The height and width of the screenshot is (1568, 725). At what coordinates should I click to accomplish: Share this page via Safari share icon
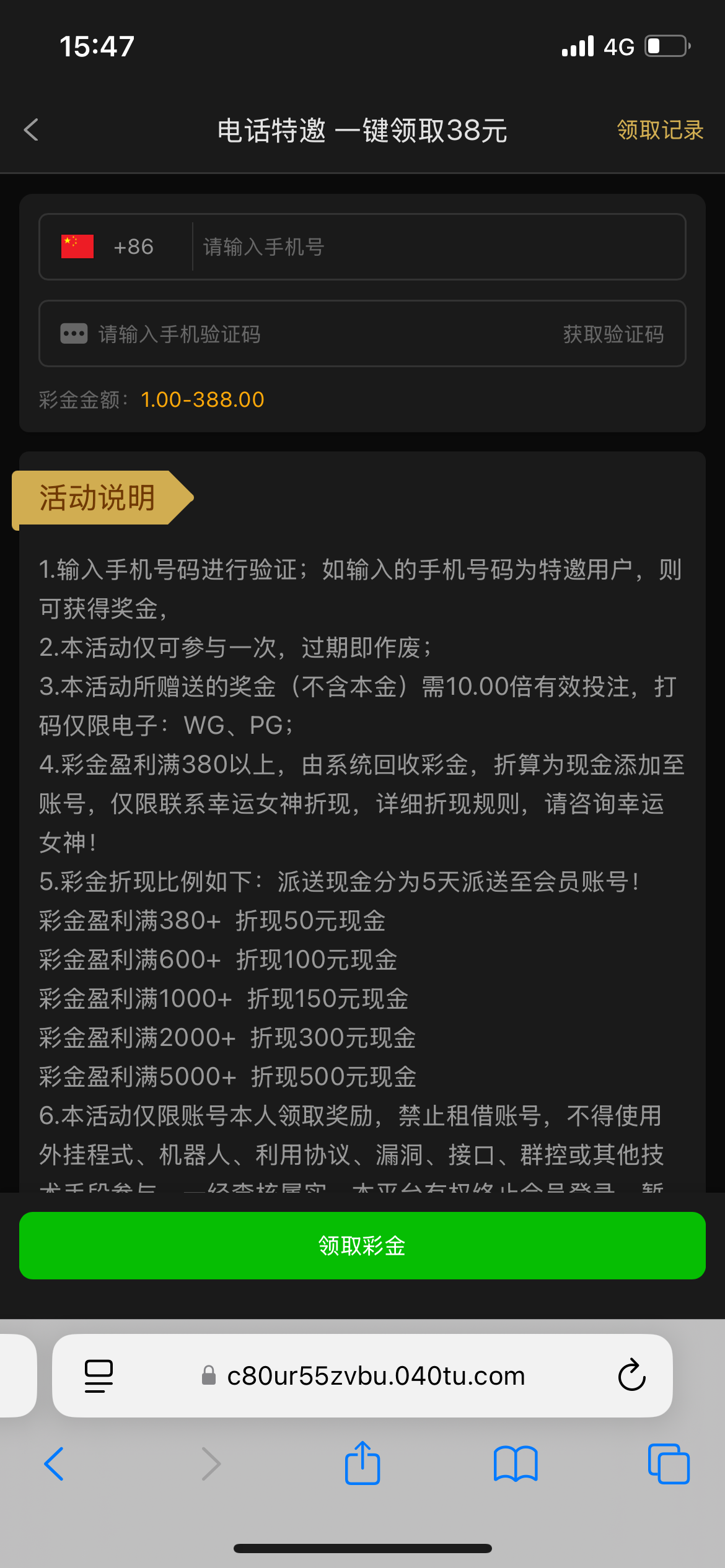coord(362,1464)
